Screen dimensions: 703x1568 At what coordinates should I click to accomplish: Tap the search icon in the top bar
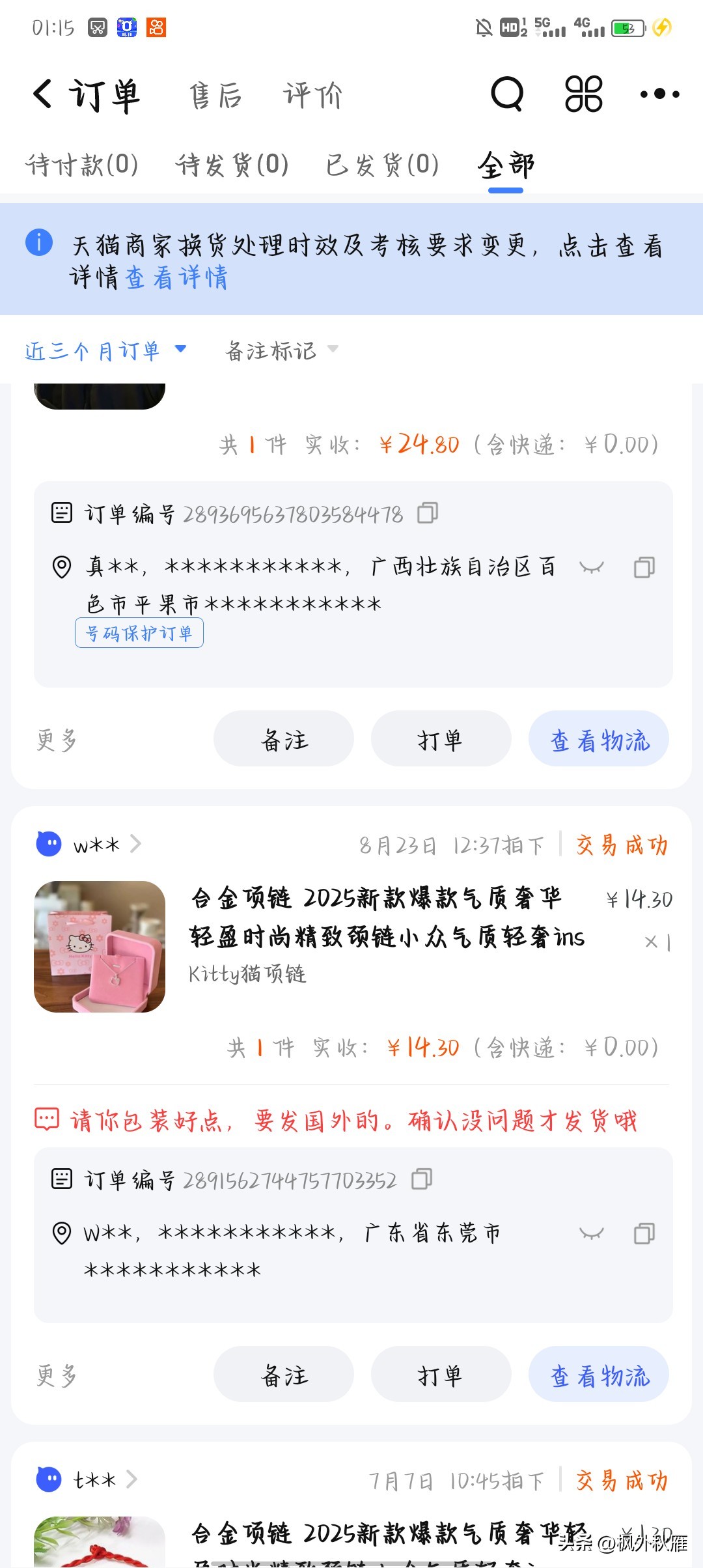(507, 95)
